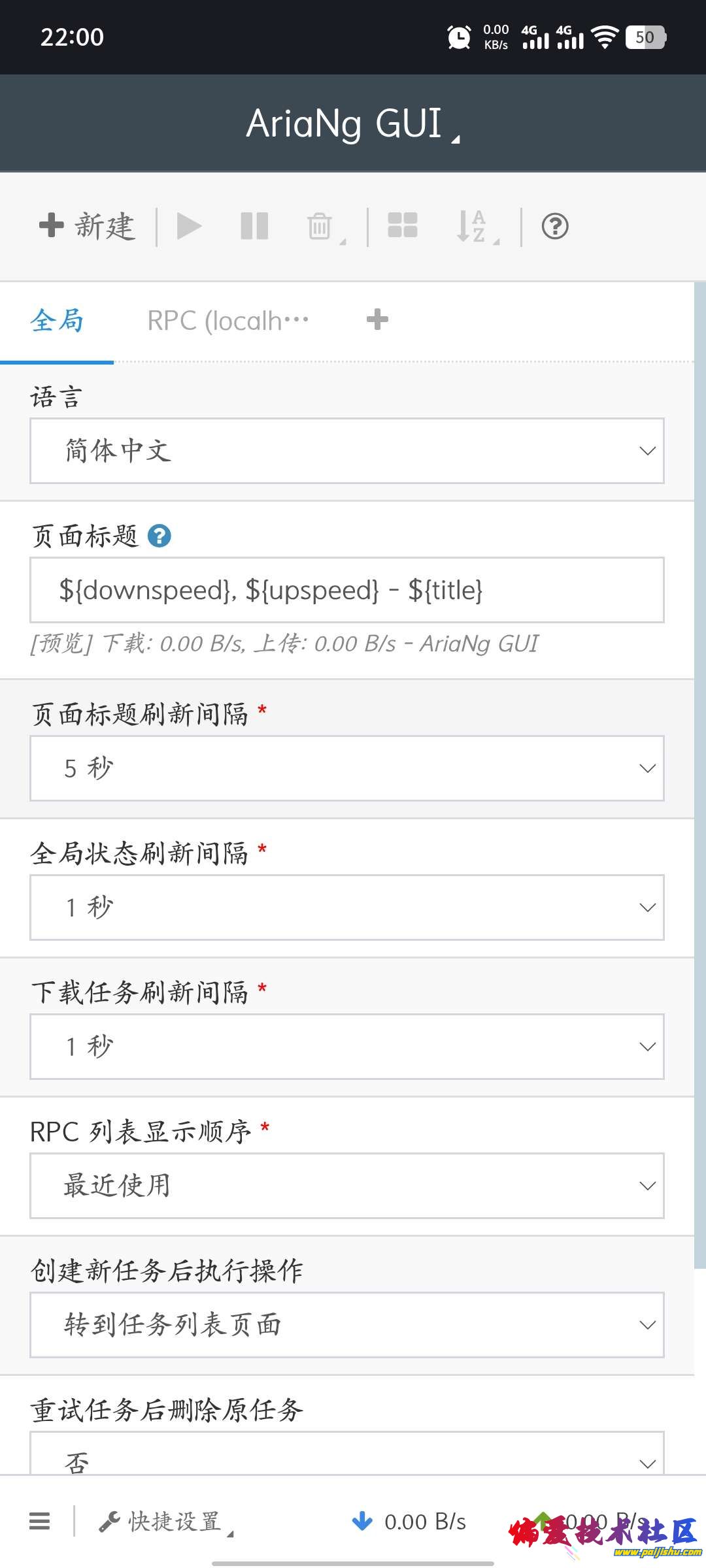Change 页面标题刷新间隔 dropdown value
The width and height of the screenshot is (706, 1568).
click(x=346, y=768)
